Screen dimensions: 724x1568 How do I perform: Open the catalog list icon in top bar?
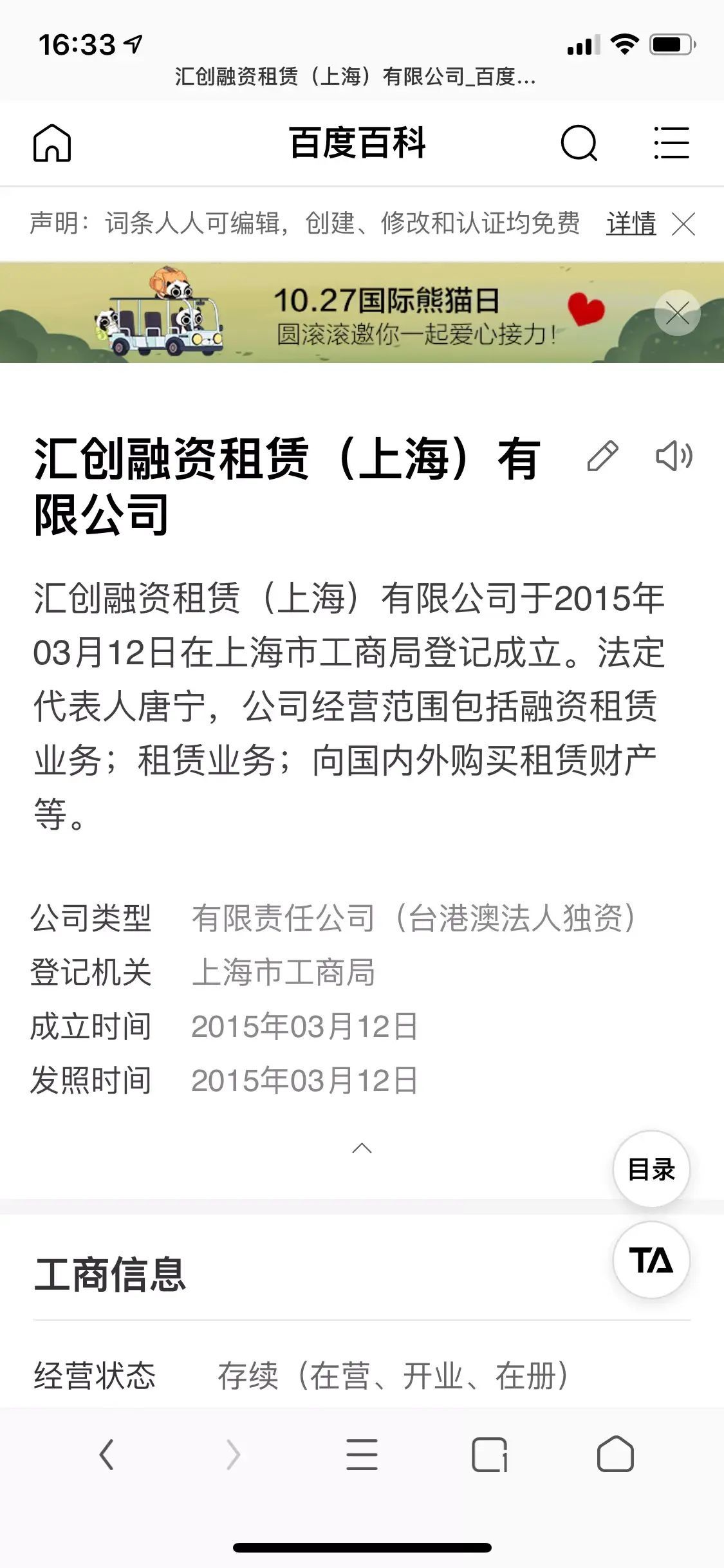[673, 144]
